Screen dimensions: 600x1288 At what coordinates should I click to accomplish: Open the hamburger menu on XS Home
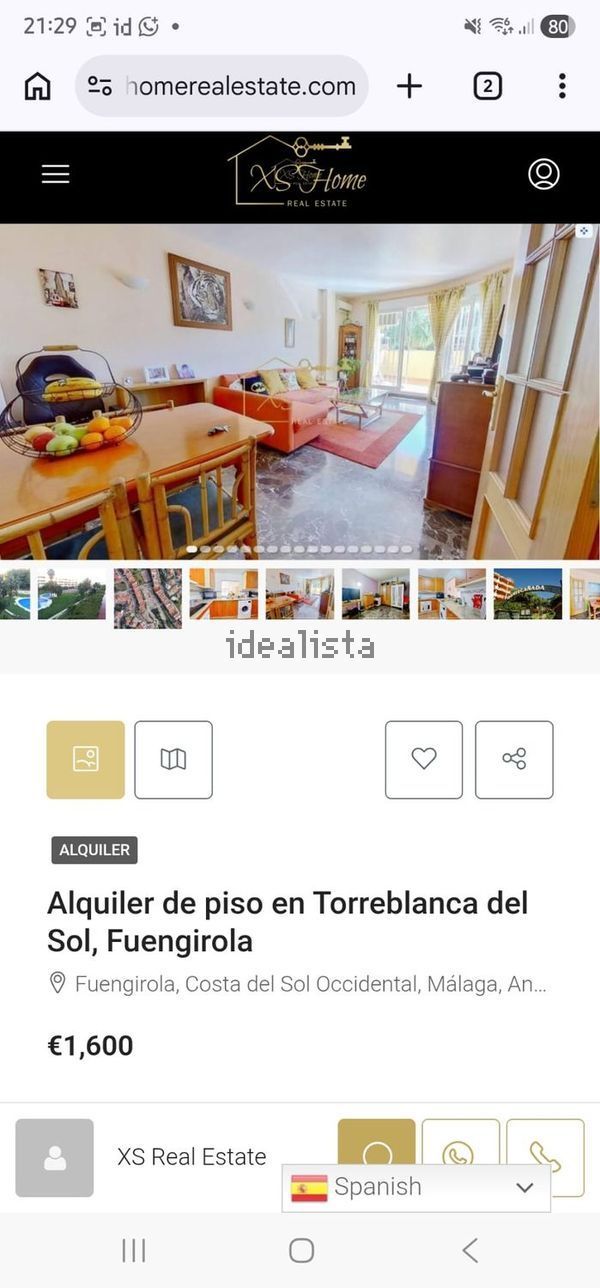[55, 175]
